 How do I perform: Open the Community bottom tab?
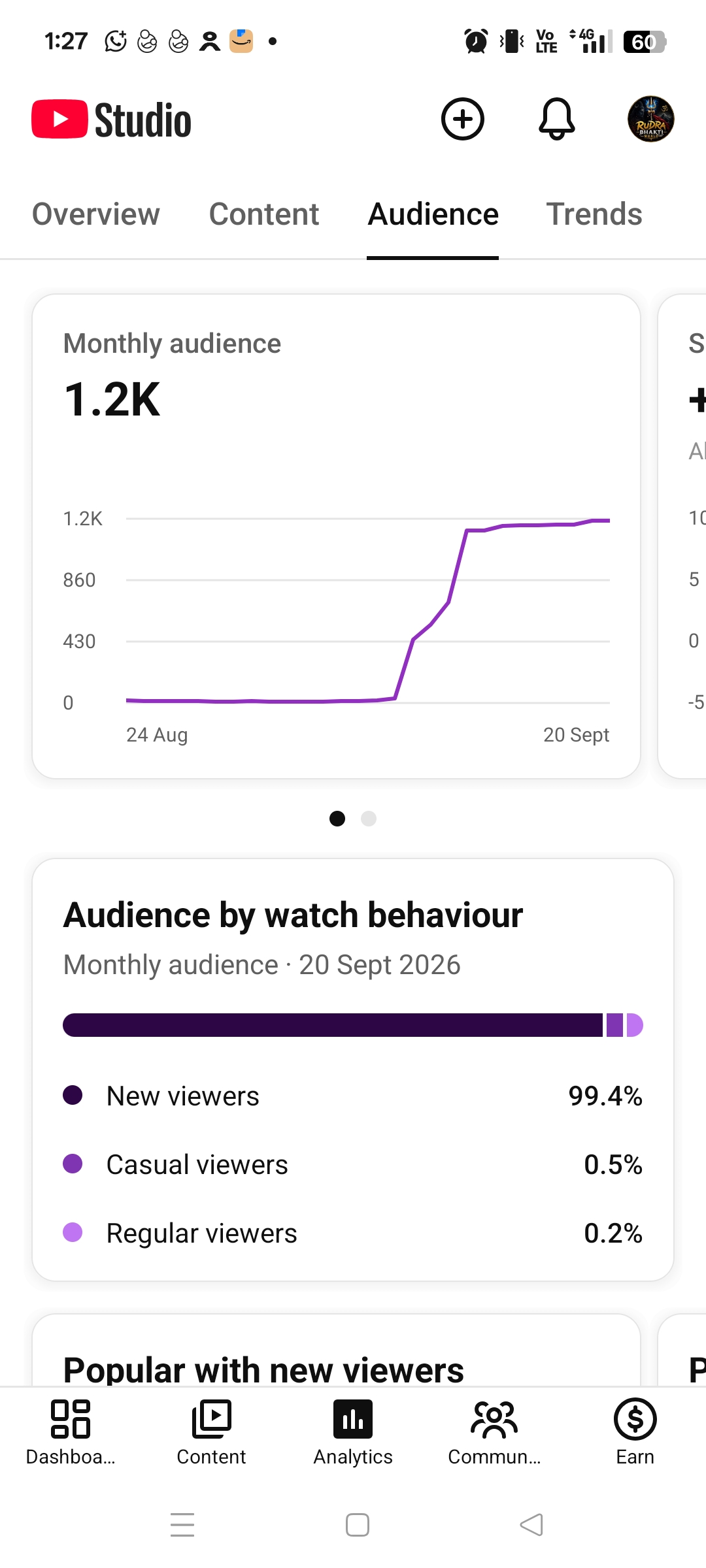pyautogui.click(x=494, y=1432)
